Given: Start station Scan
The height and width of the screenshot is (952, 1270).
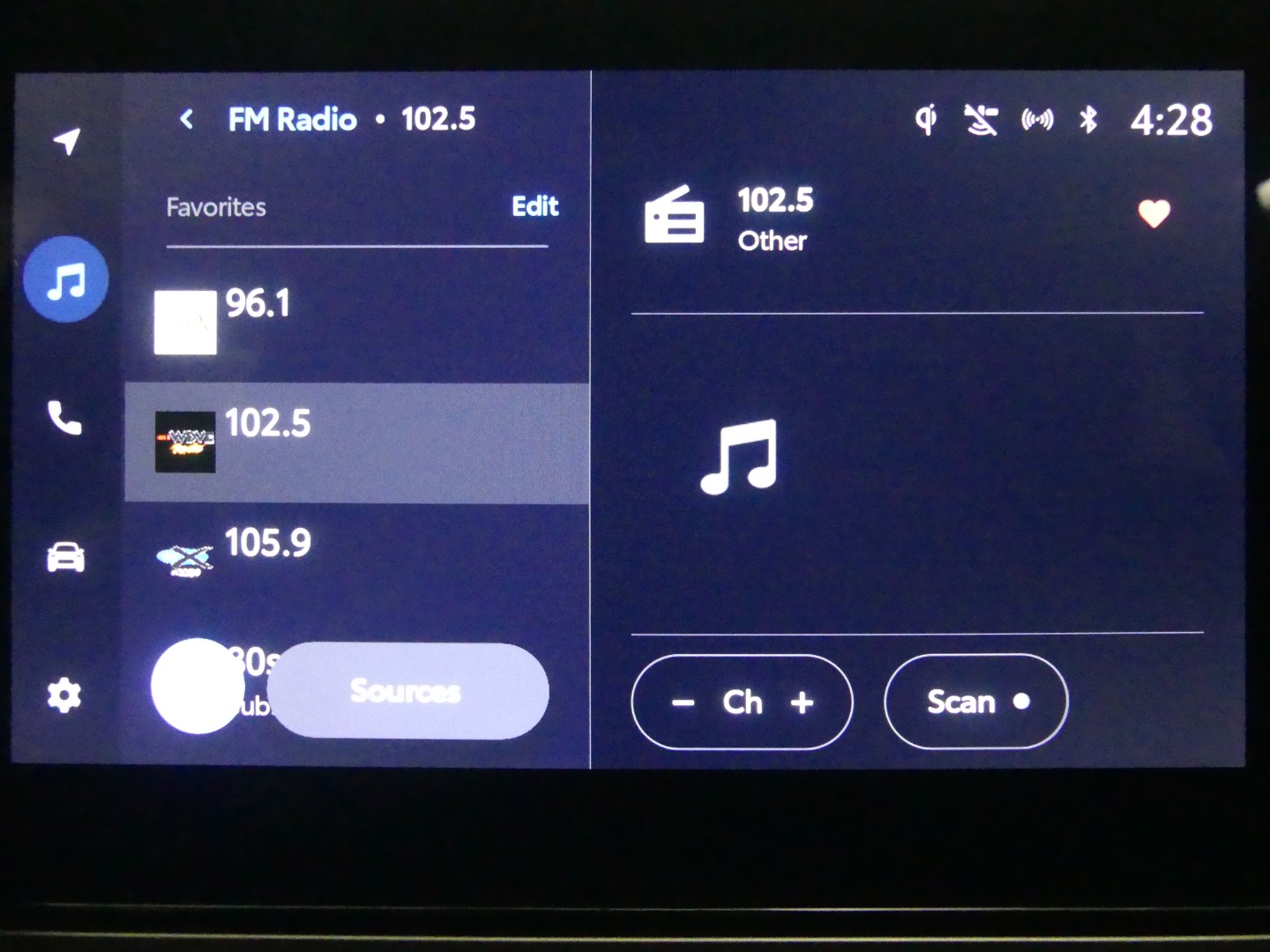Looking at the screenshot, I should [x=975, y=702].
